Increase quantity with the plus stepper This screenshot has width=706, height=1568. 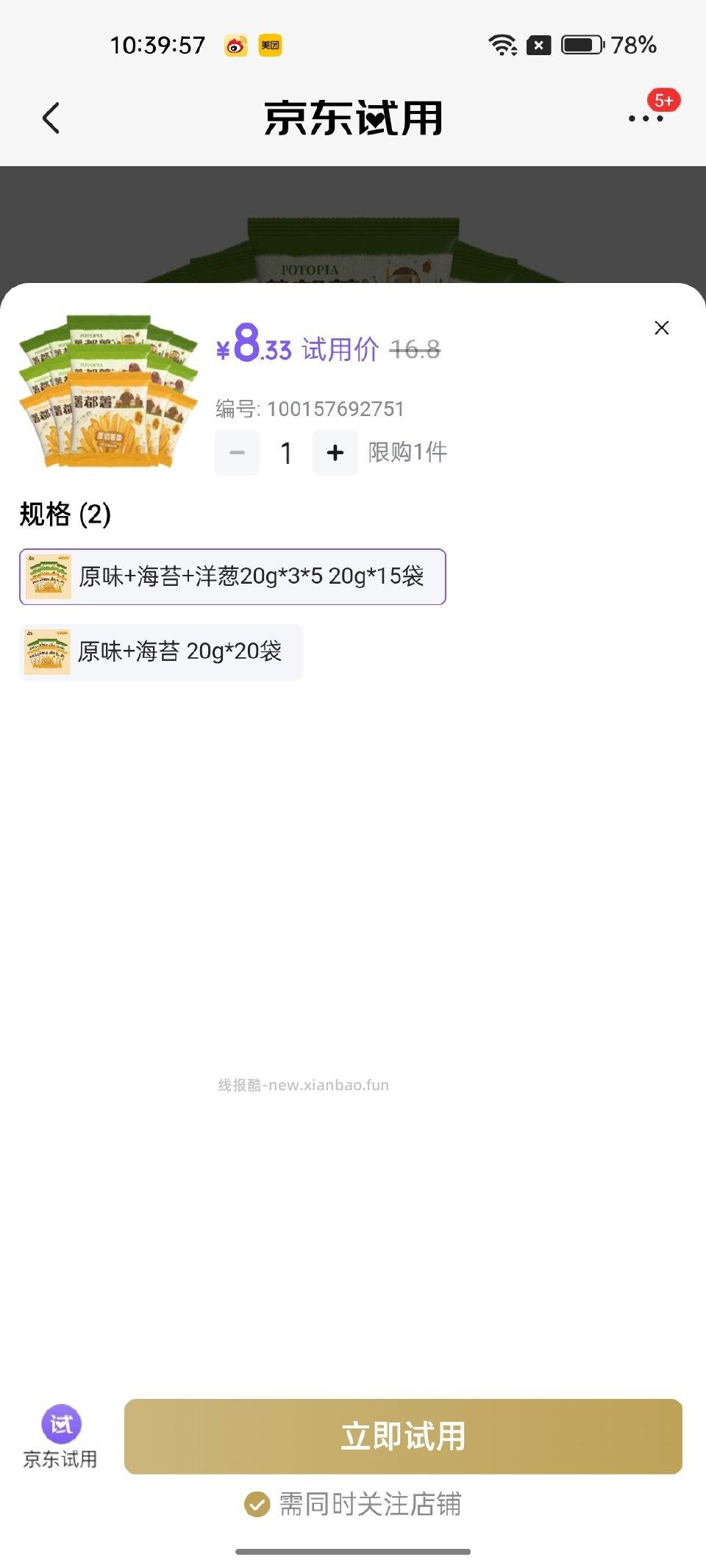click(335, 453)
